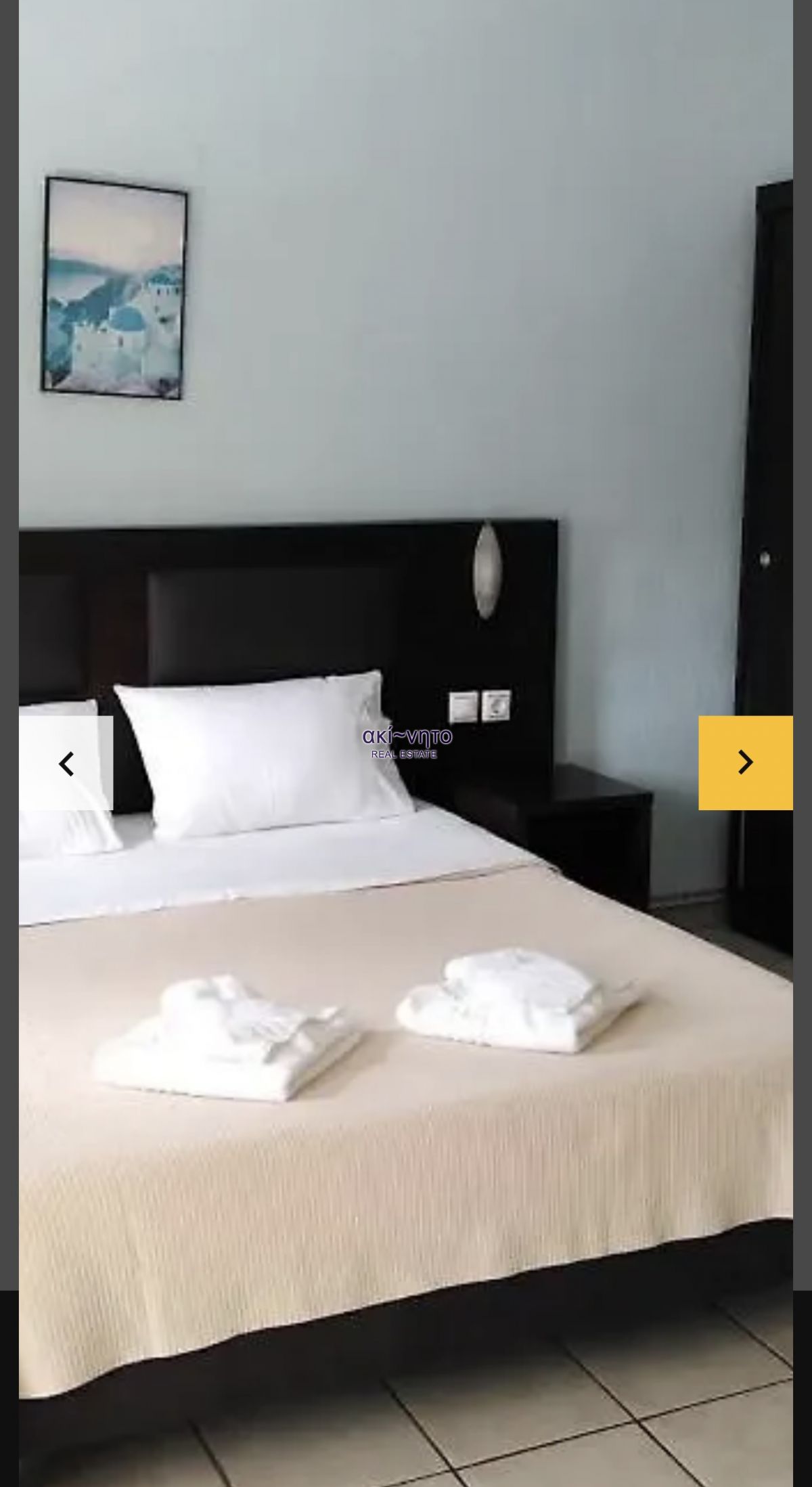Go to the next photo
Viewport: 812px width, 1487px height.
point(745,762)
